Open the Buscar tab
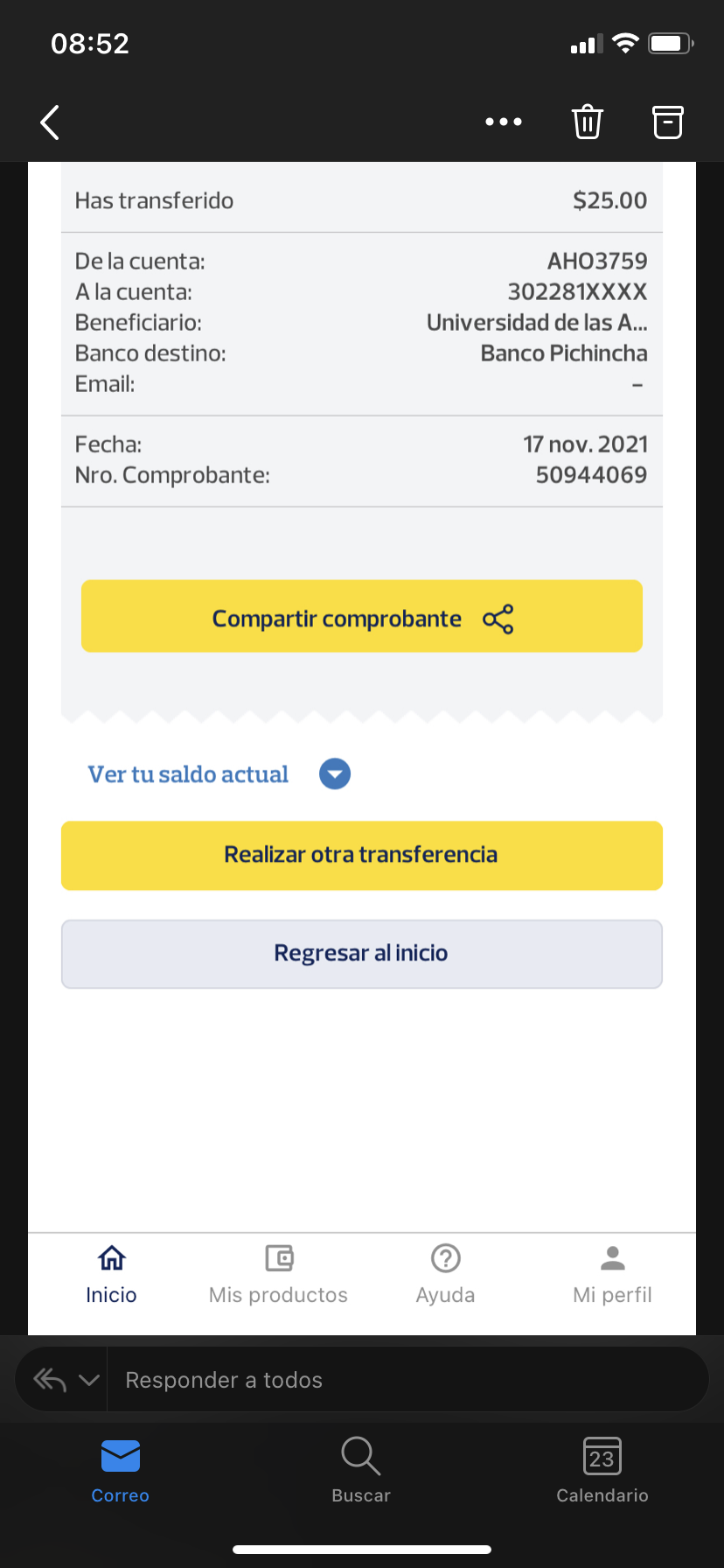The height and width of the screenshot is (1568, 724). [x=360, y=1471]
